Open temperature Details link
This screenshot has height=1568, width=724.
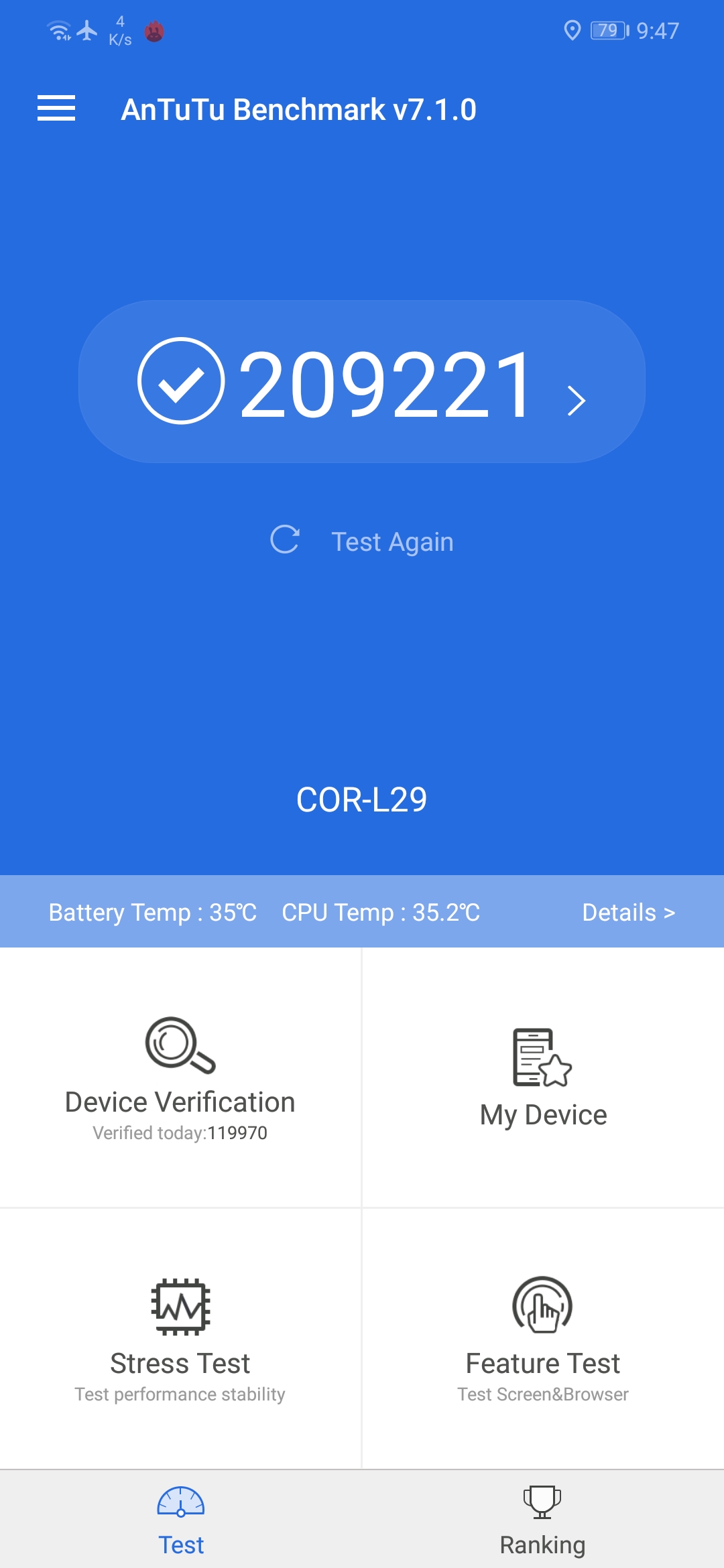pos(628,913)
